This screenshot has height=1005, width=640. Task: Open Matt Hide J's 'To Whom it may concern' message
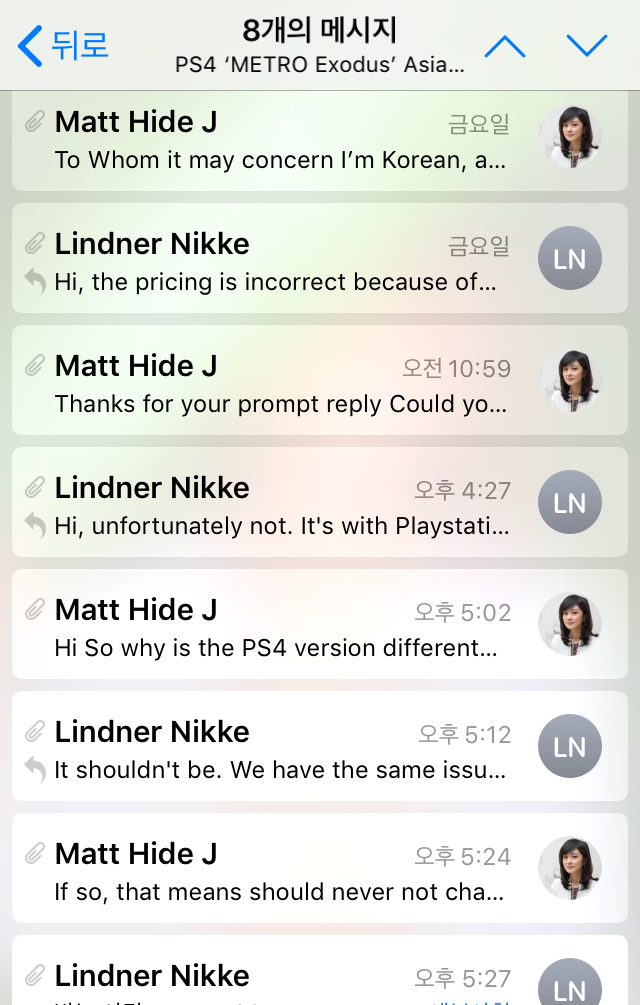click(x=280, y=140)
